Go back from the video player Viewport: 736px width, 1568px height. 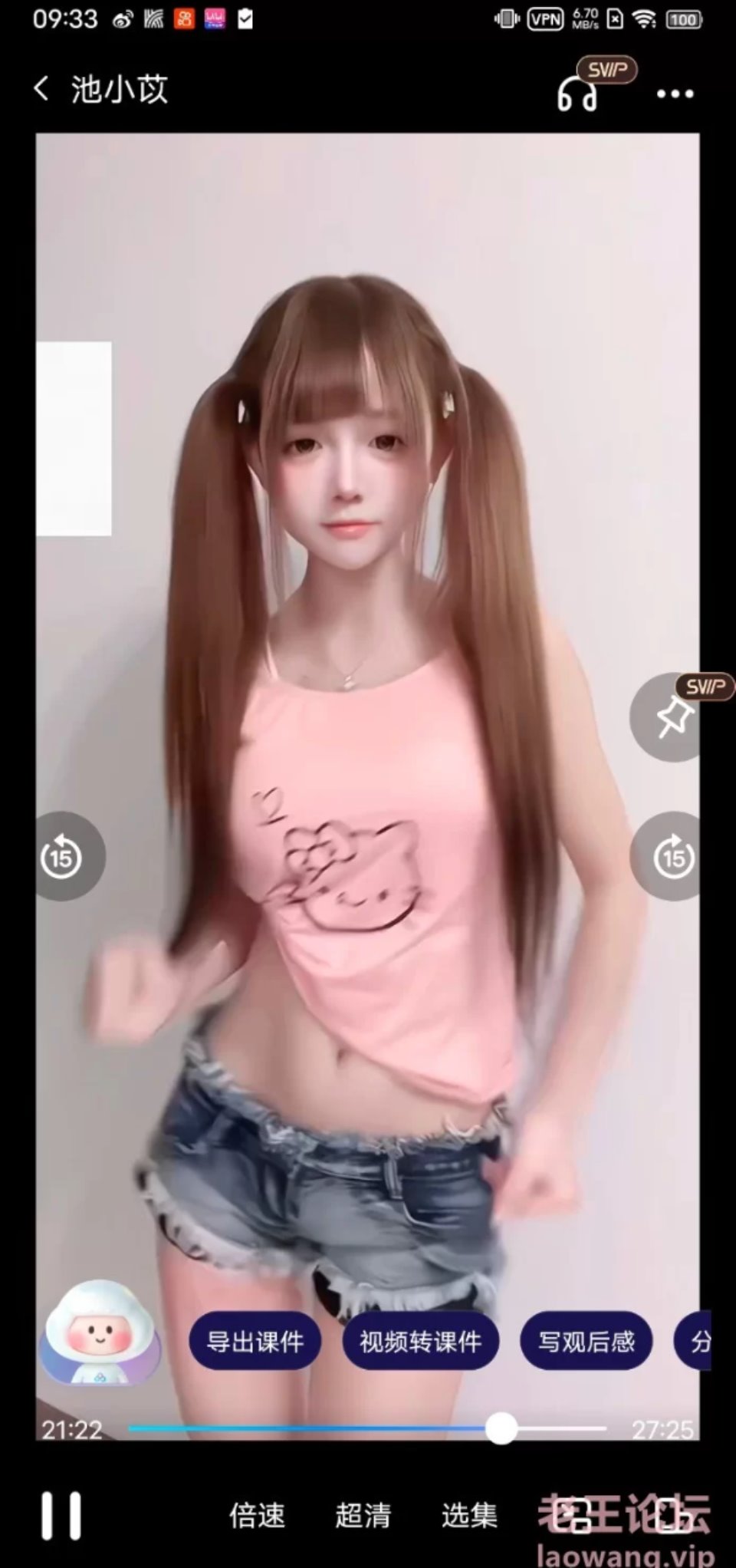coord(42,90)
